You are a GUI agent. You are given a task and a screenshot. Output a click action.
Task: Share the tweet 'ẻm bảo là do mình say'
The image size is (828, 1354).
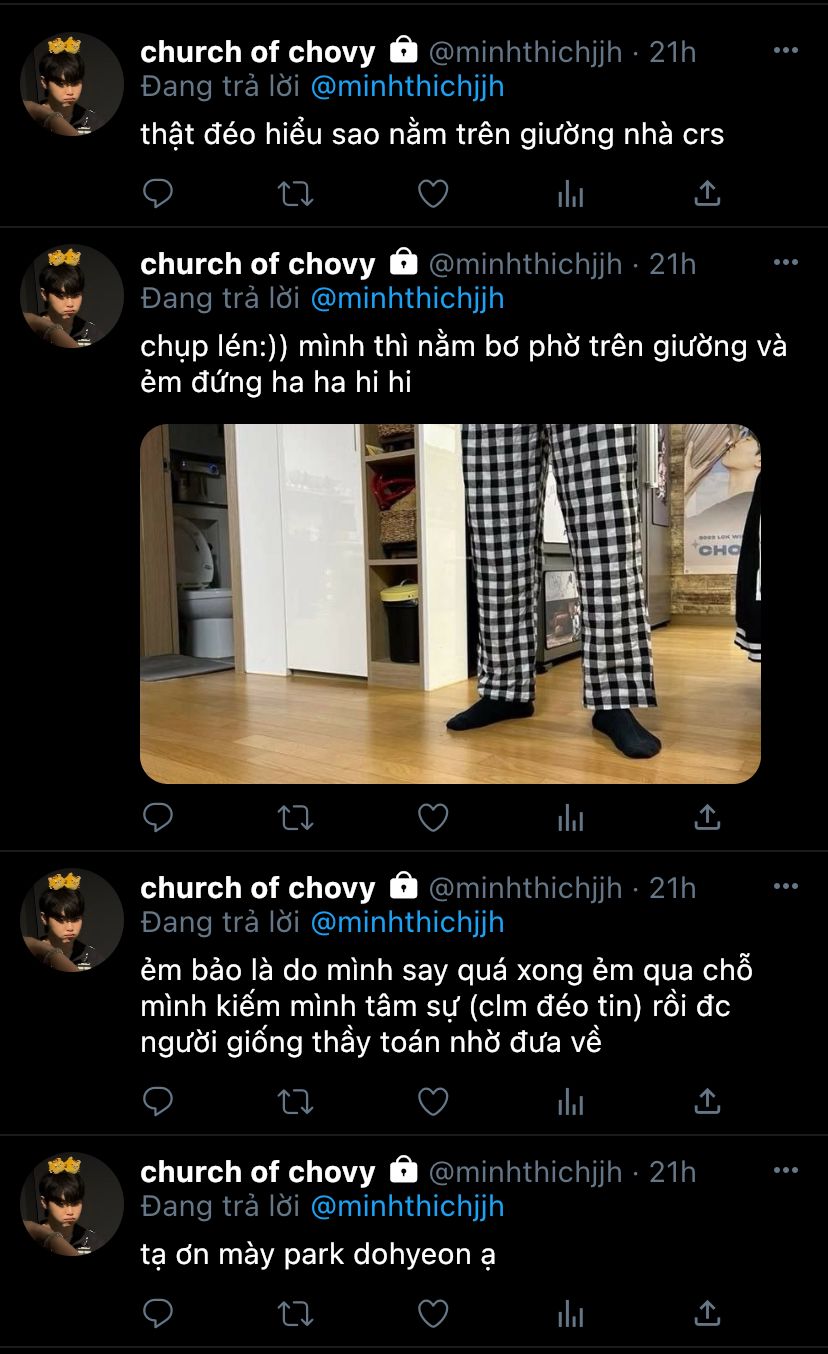[707, 1102]
